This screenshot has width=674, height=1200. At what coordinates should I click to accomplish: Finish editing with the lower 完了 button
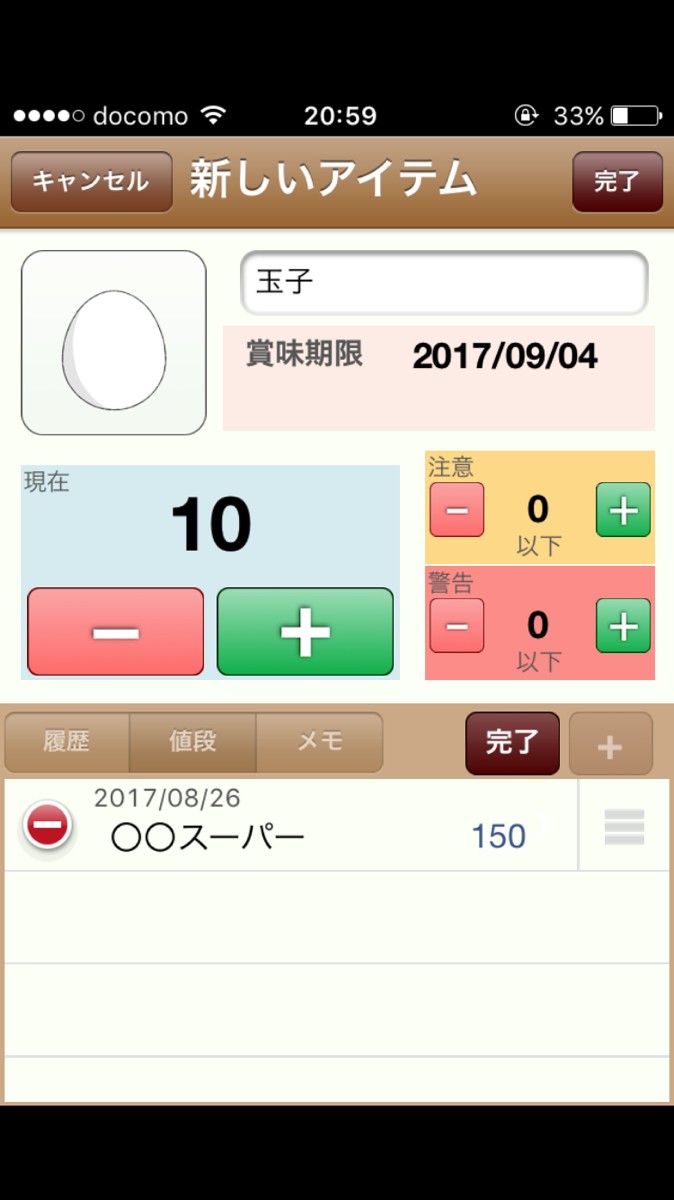pyautogui.click(x=512, y=743)
